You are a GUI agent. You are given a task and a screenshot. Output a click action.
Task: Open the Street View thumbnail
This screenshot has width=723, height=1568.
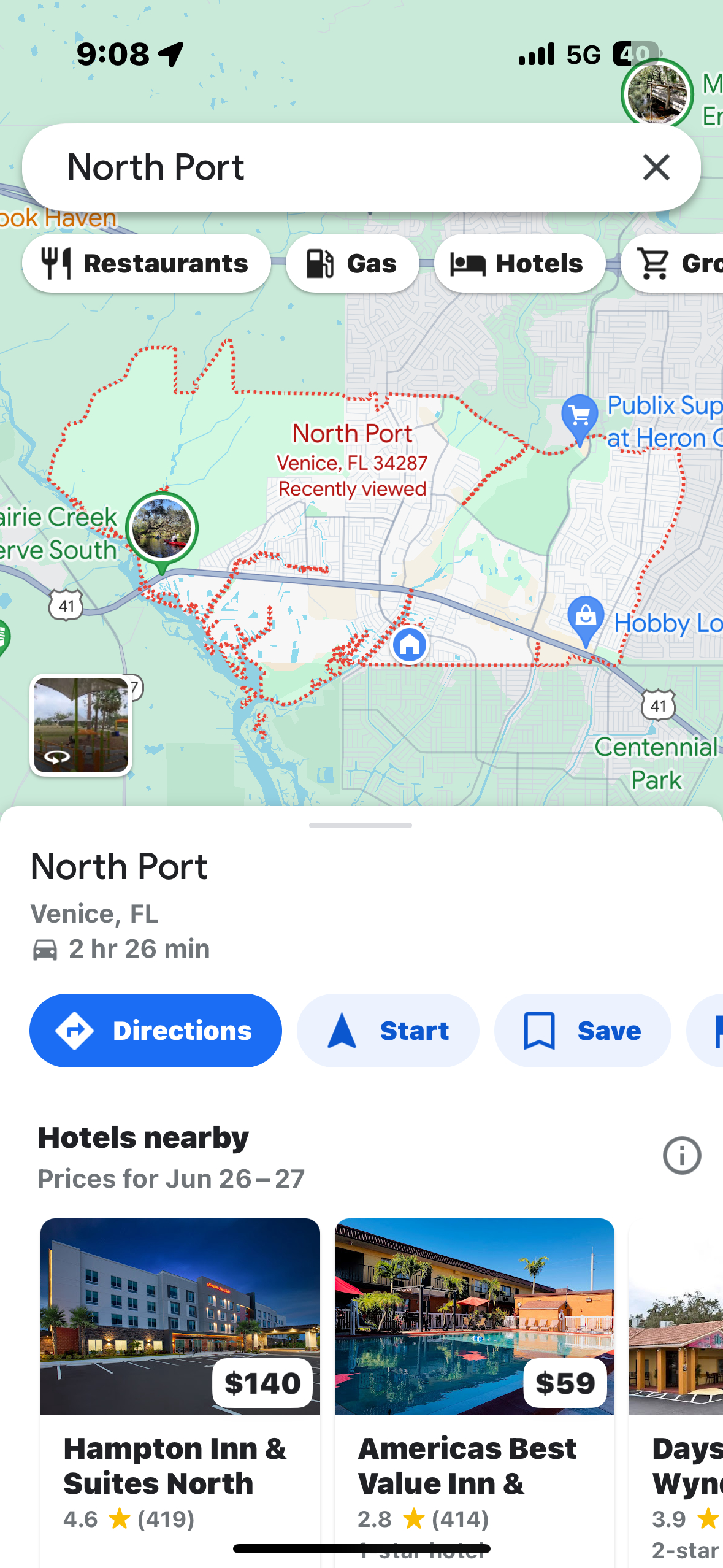click(x=81, y=725)
